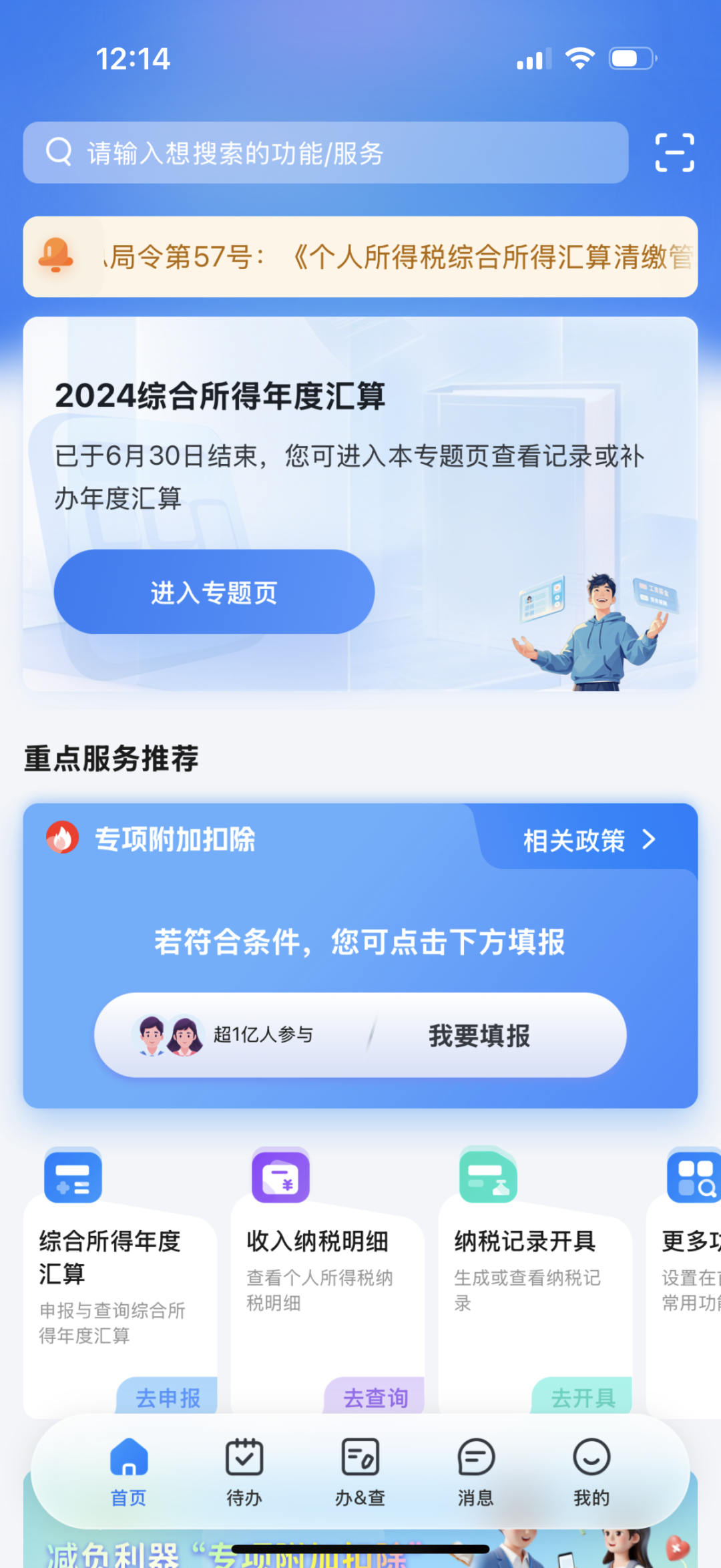Tap 我要填报 for special deductions

click(479, 1035)
